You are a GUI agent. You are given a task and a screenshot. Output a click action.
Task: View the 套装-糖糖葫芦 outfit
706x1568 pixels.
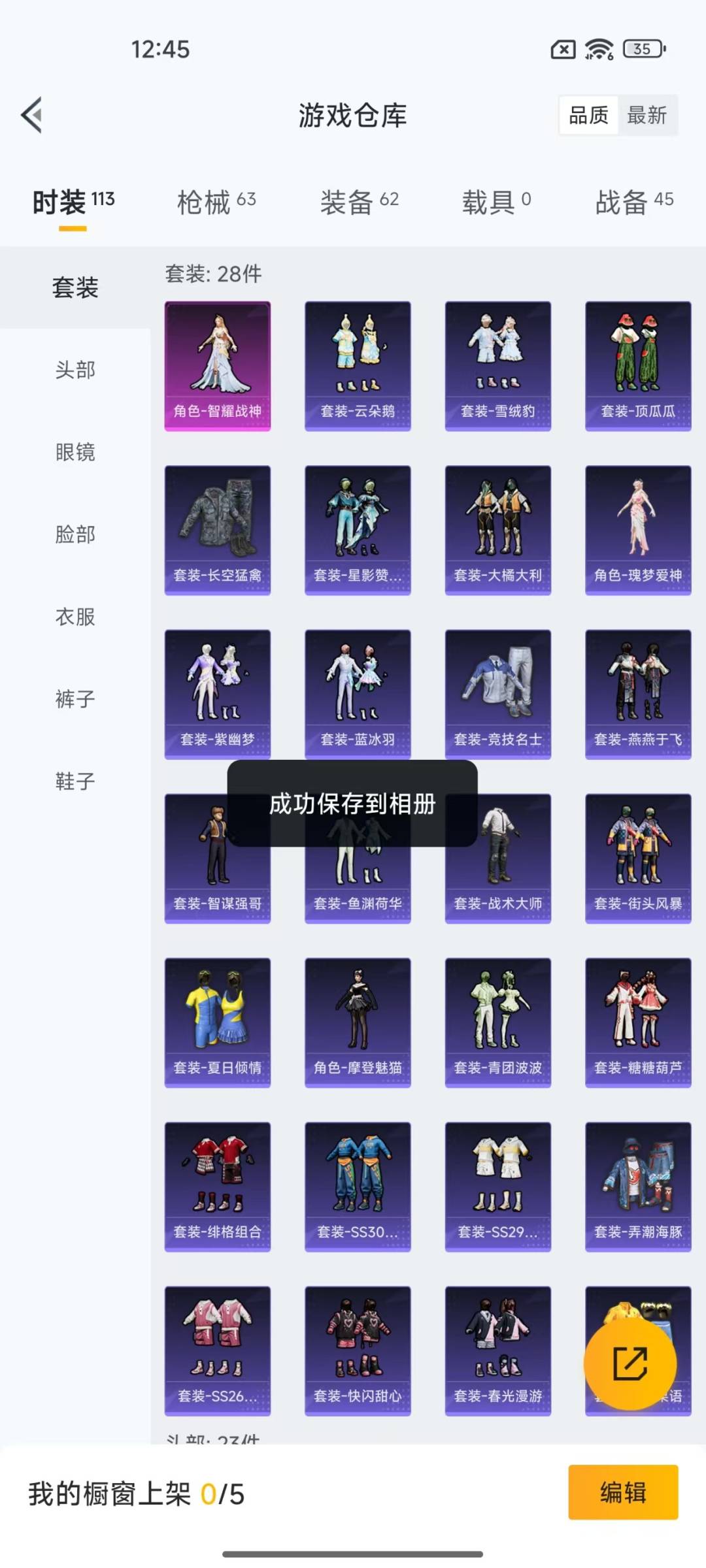click(638, 1022)
